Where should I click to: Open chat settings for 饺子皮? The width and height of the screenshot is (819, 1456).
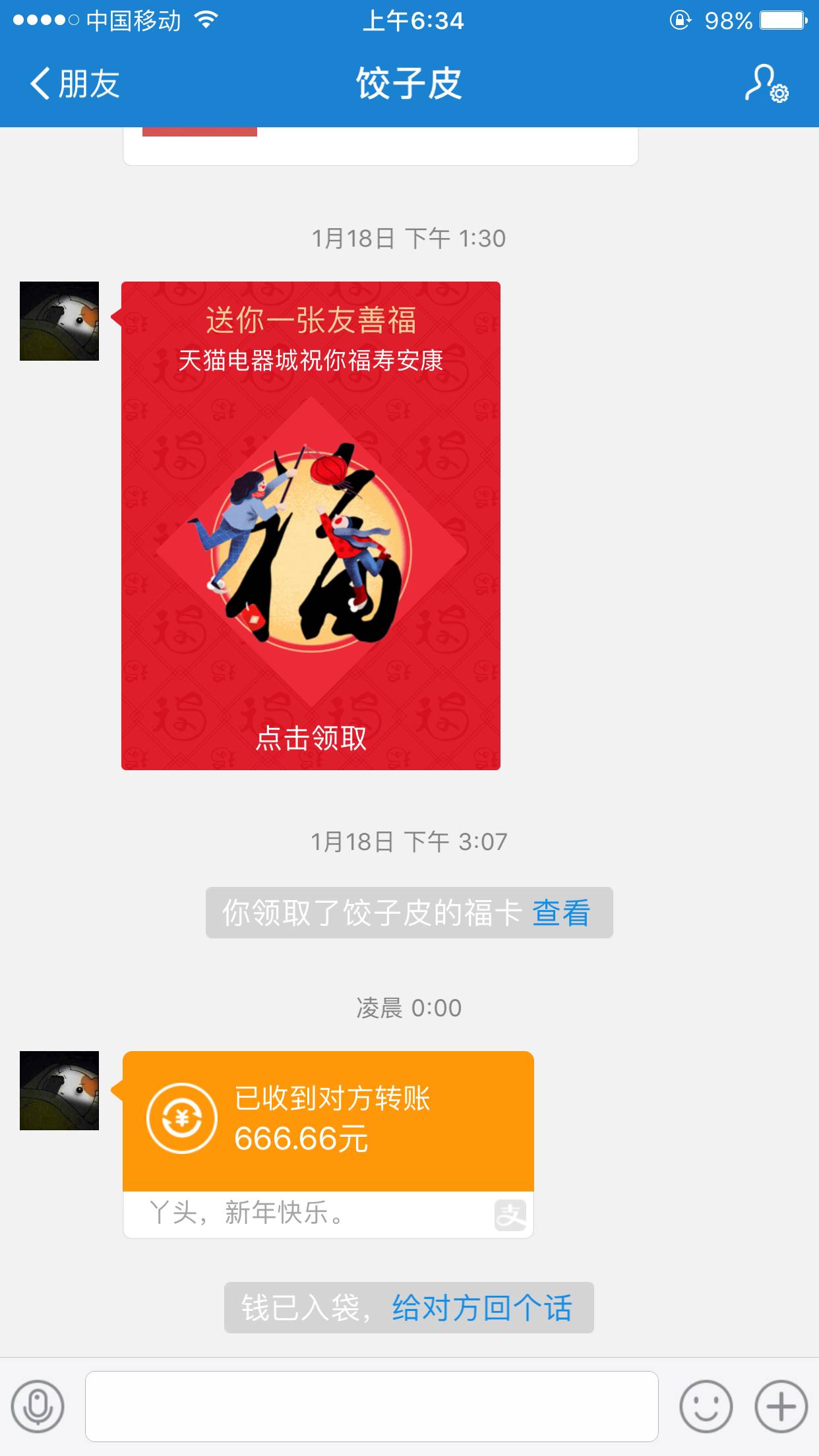pyautogui.click(x=766, y=84)
